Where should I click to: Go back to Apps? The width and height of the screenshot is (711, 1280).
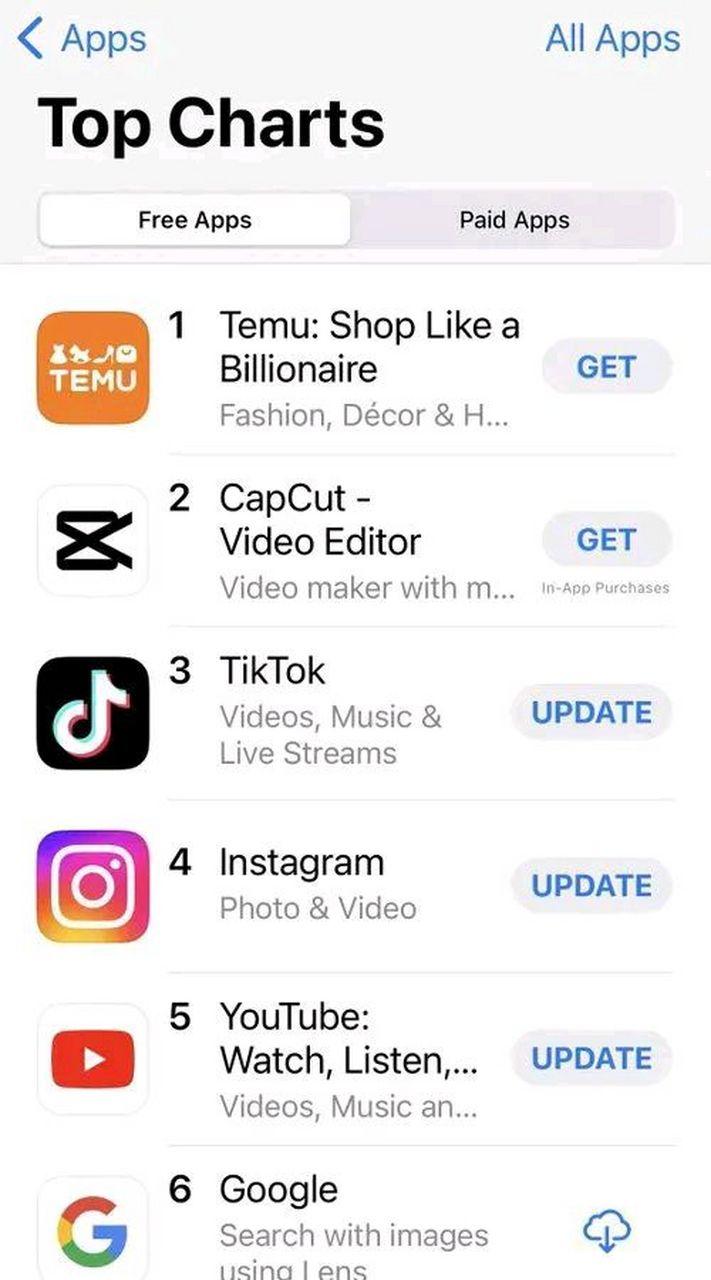coord(82,39)
